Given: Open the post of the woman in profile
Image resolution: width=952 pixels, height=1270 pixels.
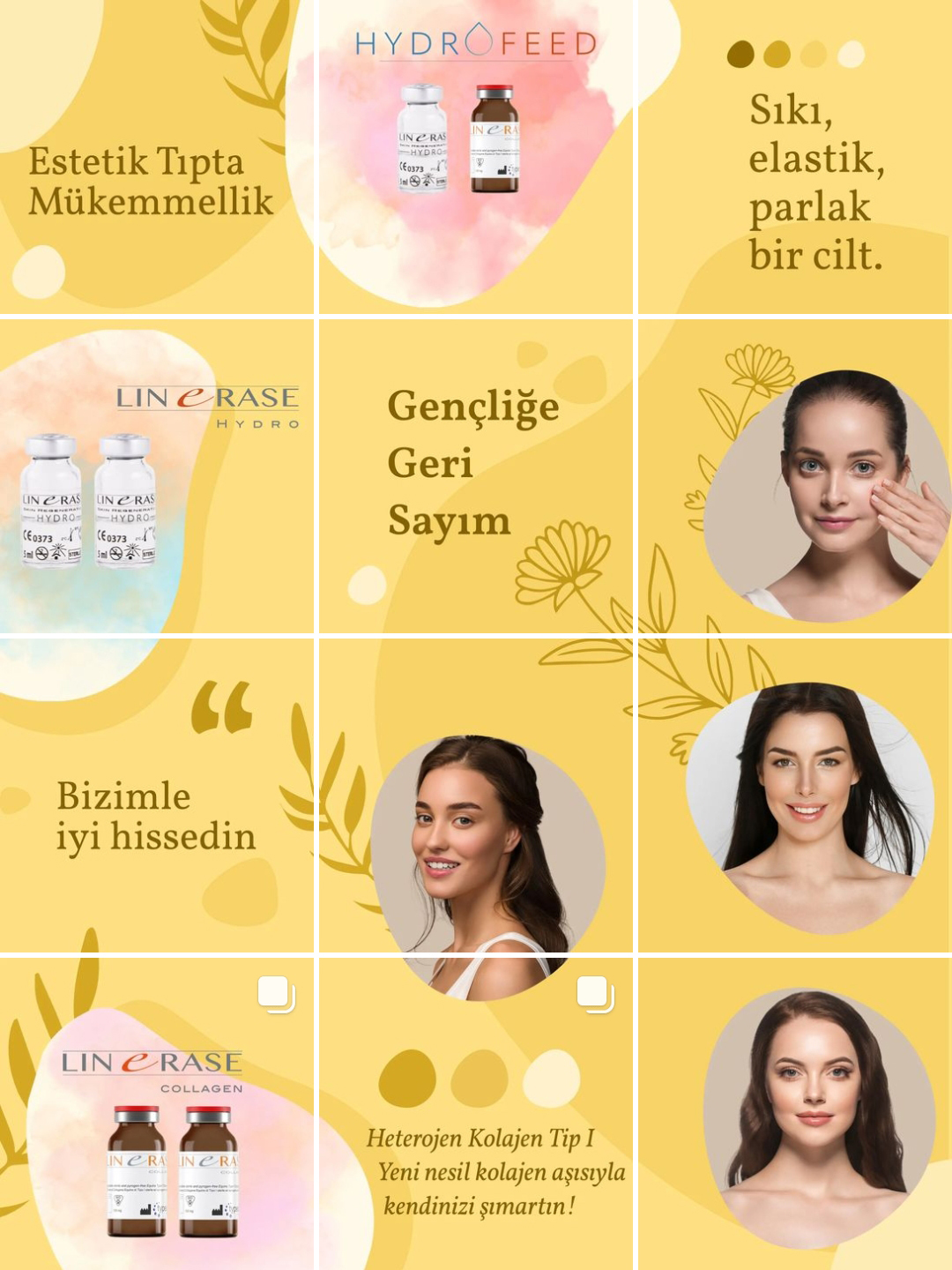Looking at the screenshot, I should tap(476, 796).
